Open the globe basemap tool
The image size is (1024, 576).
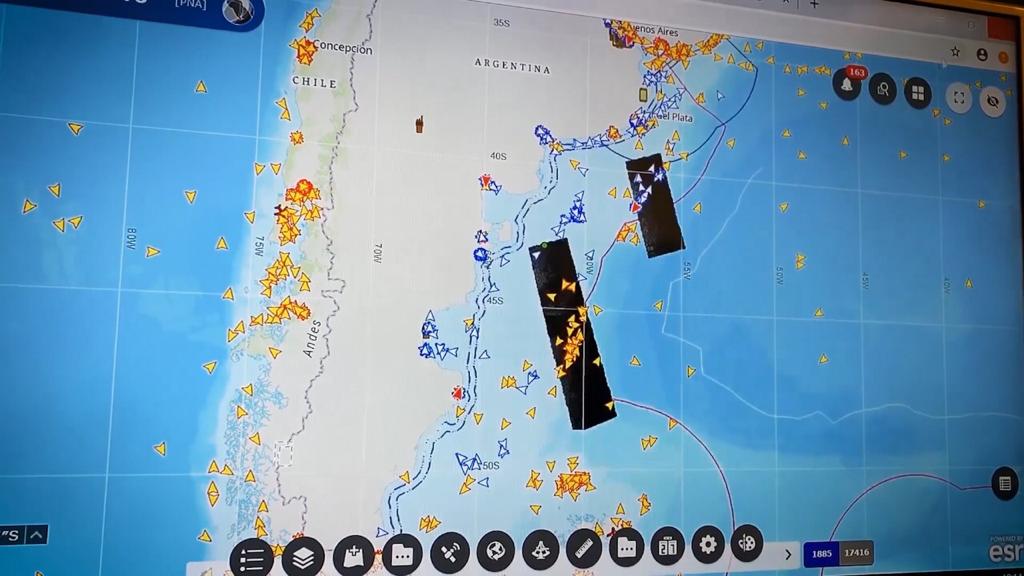pyautogui.click(x=495, y=550)
